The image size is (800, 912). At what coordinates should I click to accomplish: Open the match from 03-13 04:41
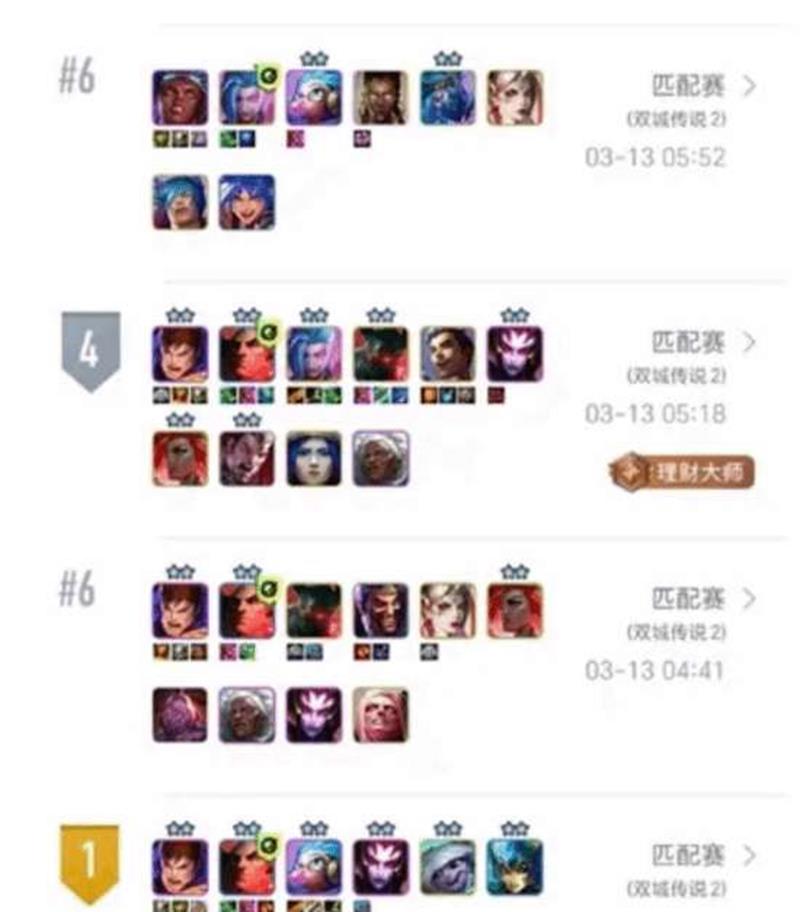pyautogui.click(x=748, y=599)
